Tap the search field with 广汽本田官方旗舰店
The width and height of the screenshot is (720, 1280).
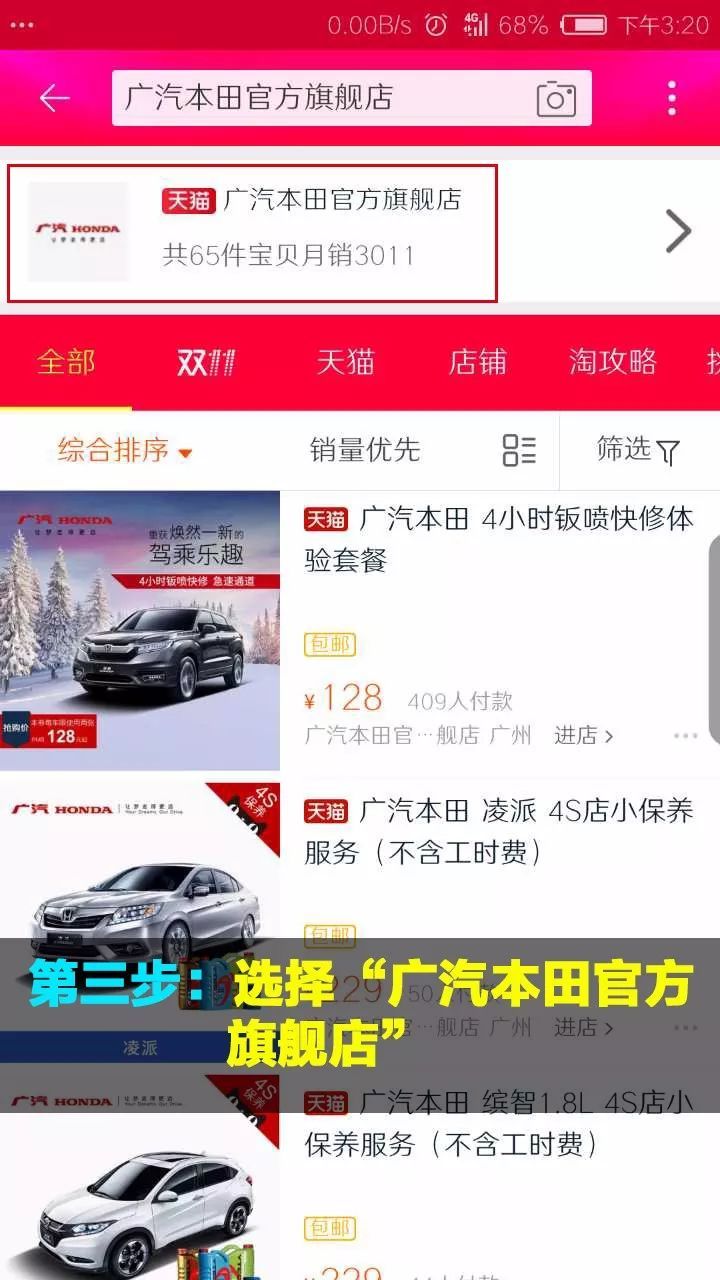click(x=320, y=98)
